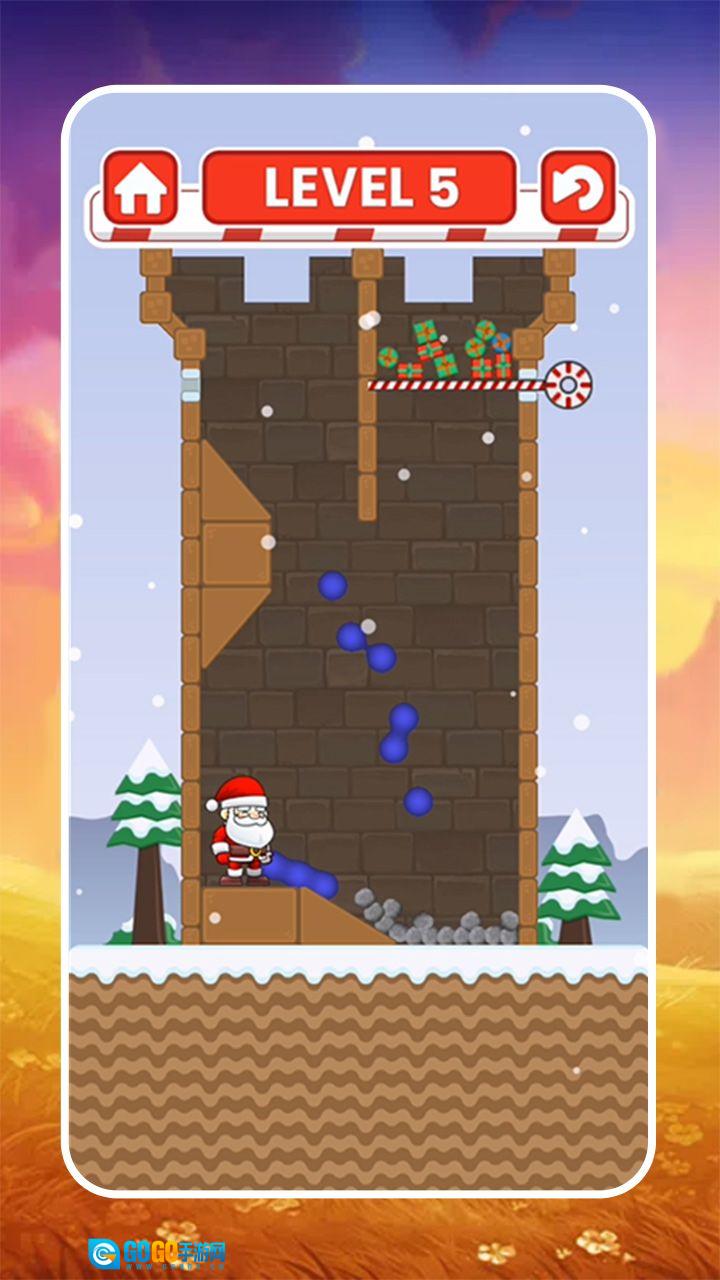Pull the candy cane pin holding the gifts
720x1280 pixels.
click(x=568, y=384)
